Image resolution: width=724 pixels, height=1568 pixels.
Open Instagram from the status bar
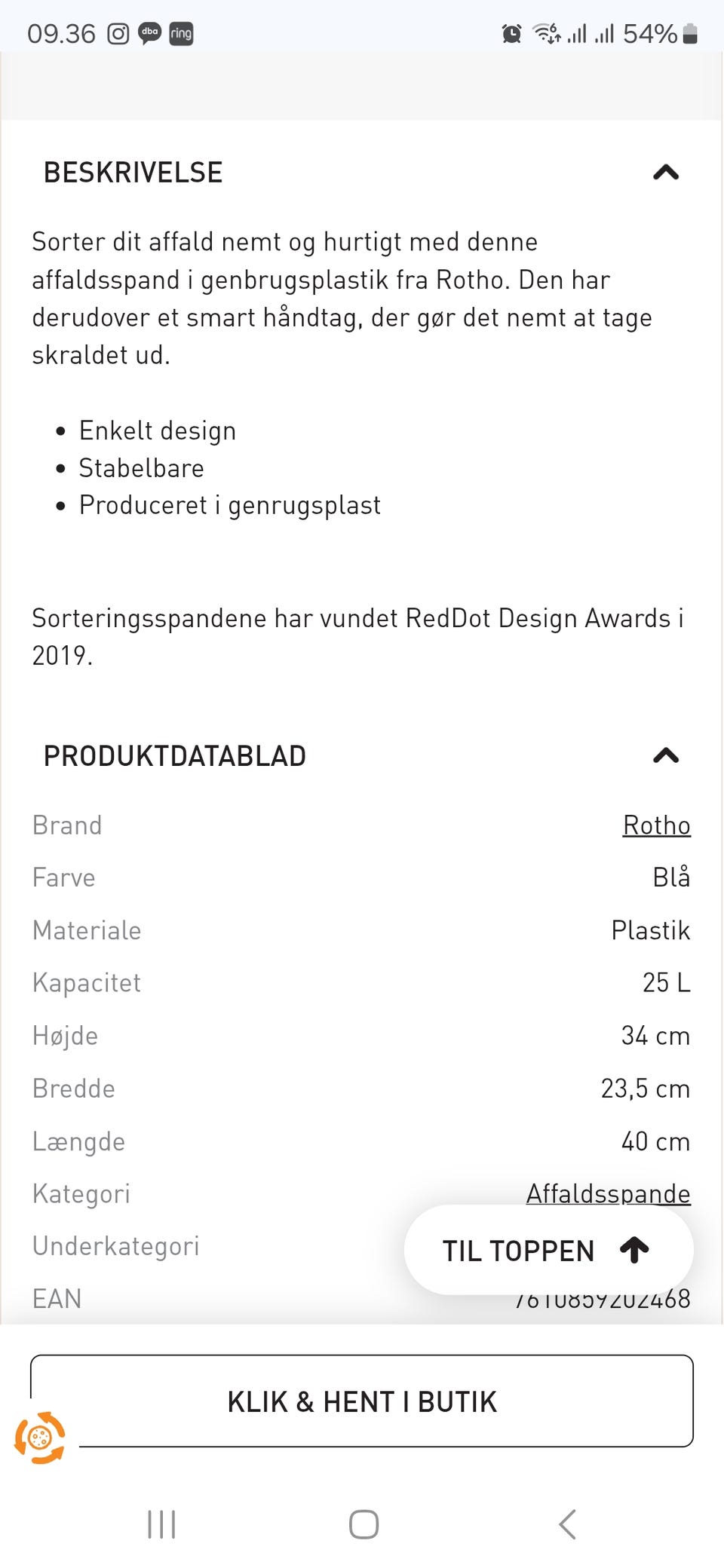tap(118, 33)
